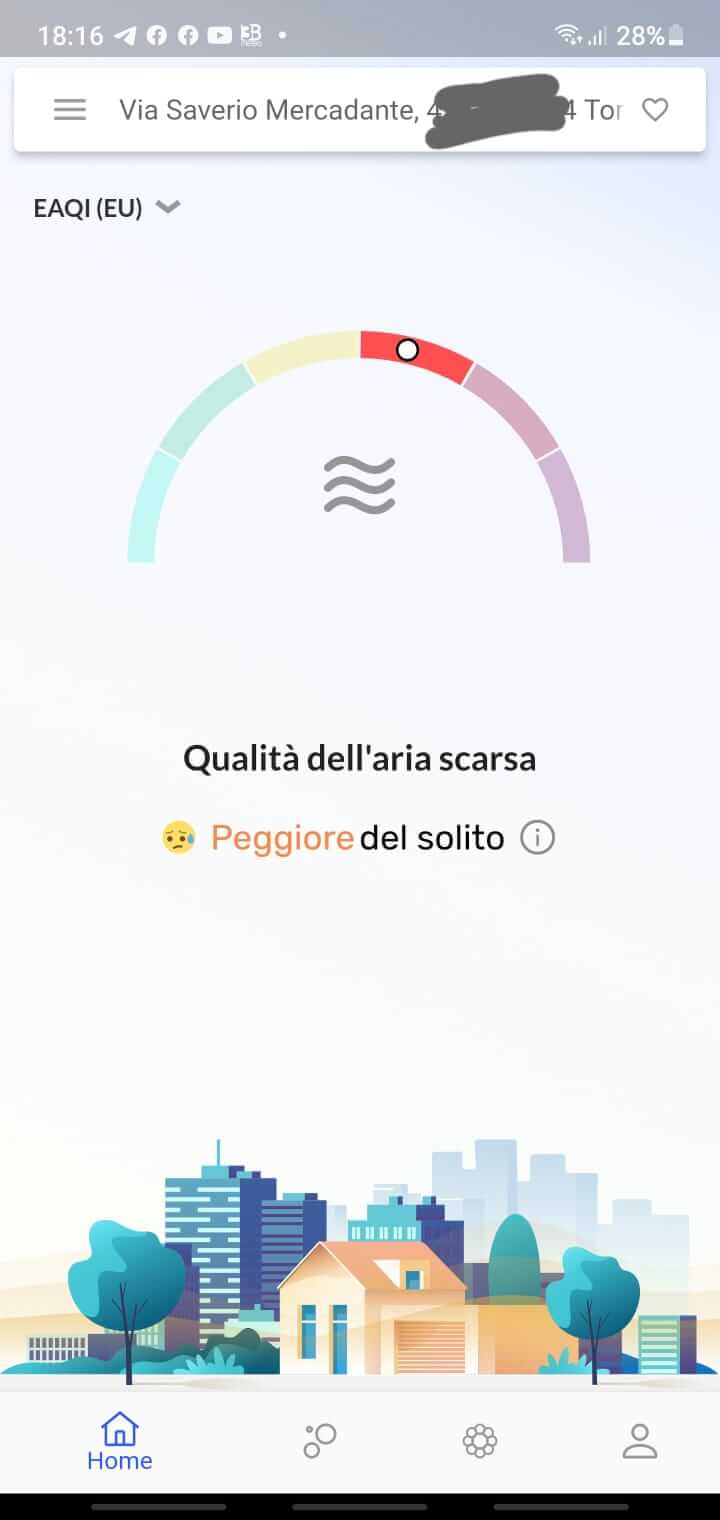This screenshot has height=1520, width=720.
Task: Open the pollen flower tab
Action: pyautogui.click(x=480, y=1441)
